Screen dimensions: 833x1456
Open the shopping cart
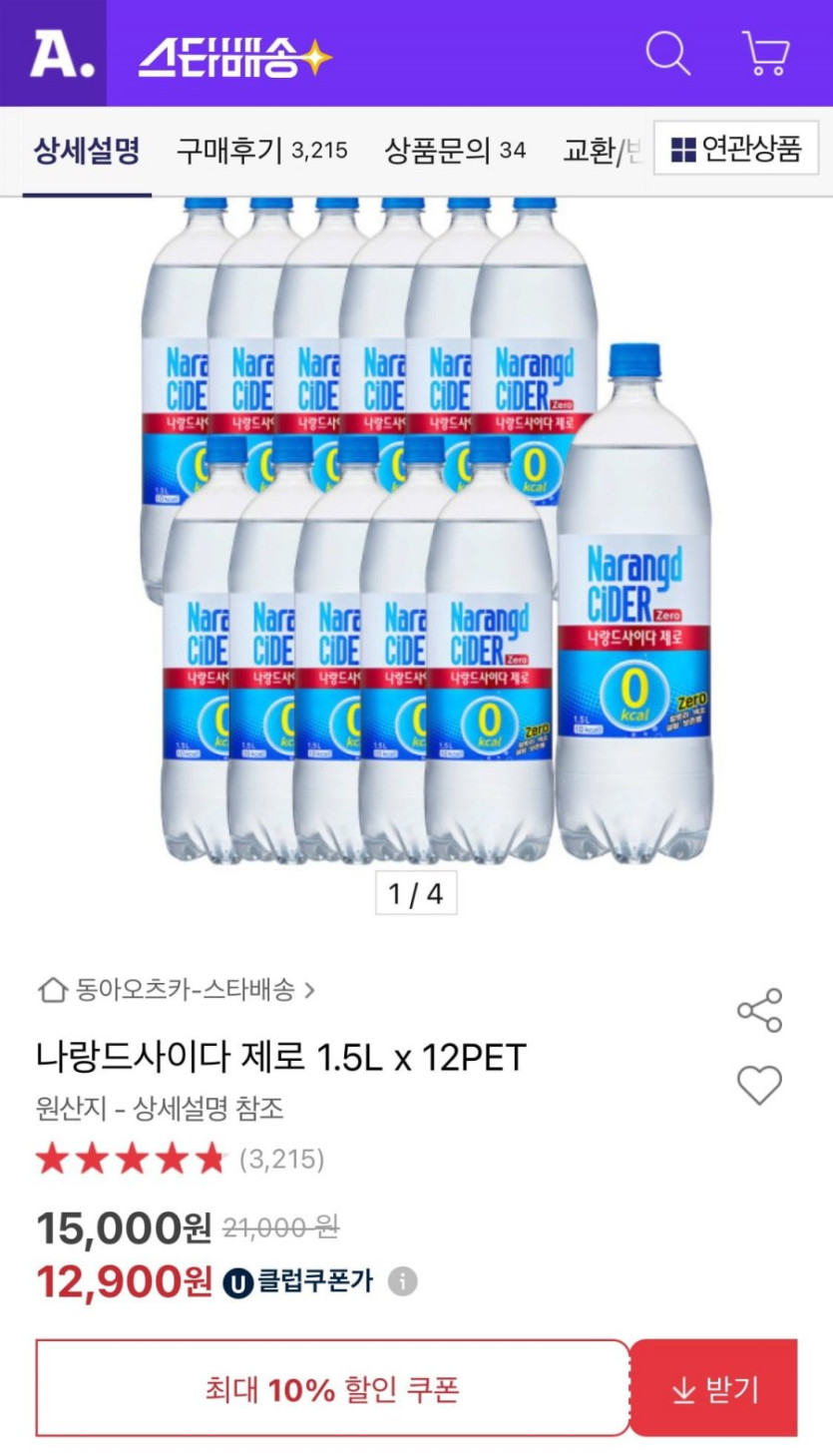pos(765,54)
